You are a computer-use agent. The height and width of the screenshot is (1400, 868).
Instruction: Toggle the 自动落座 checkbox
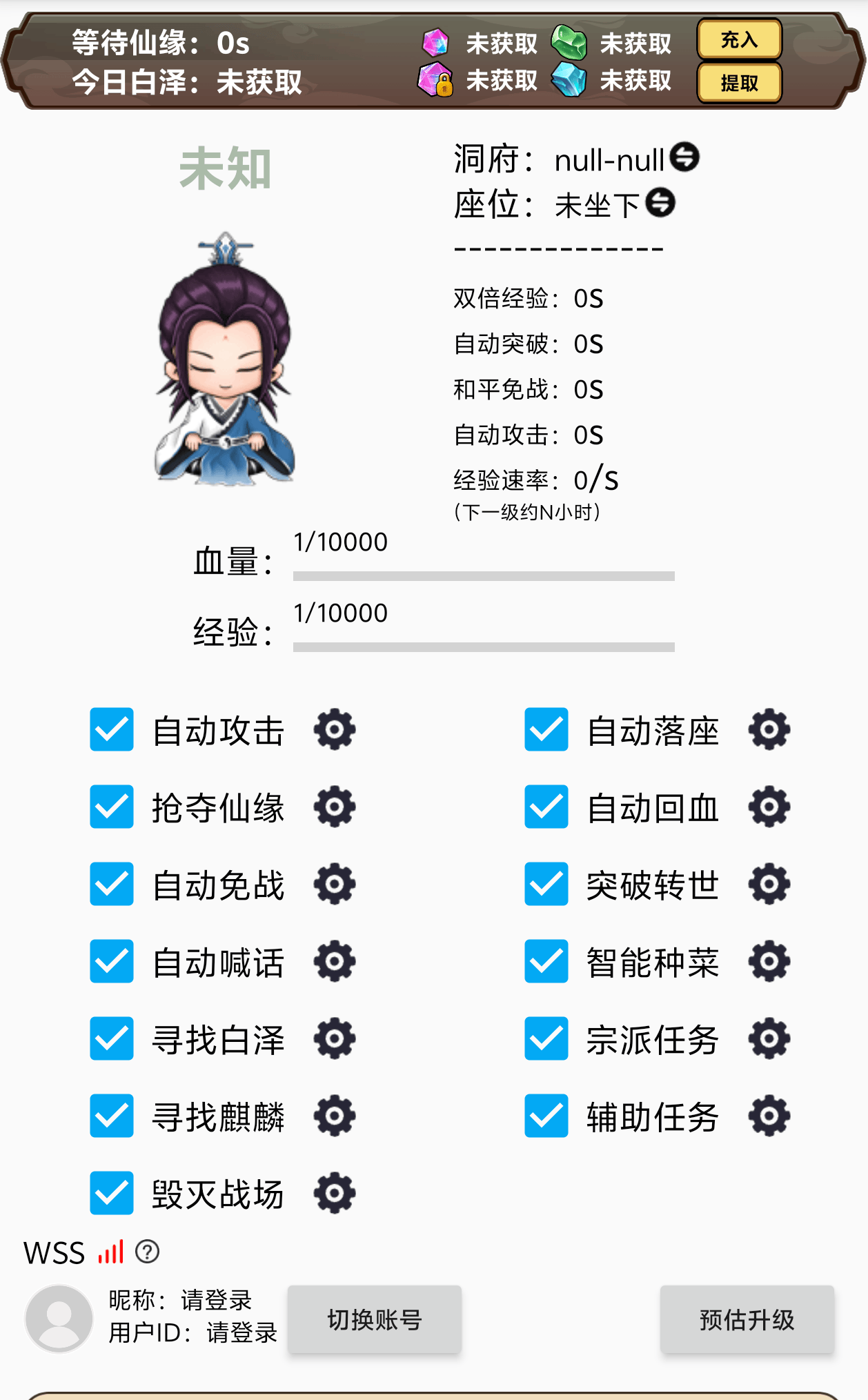[x=546, y=729]
